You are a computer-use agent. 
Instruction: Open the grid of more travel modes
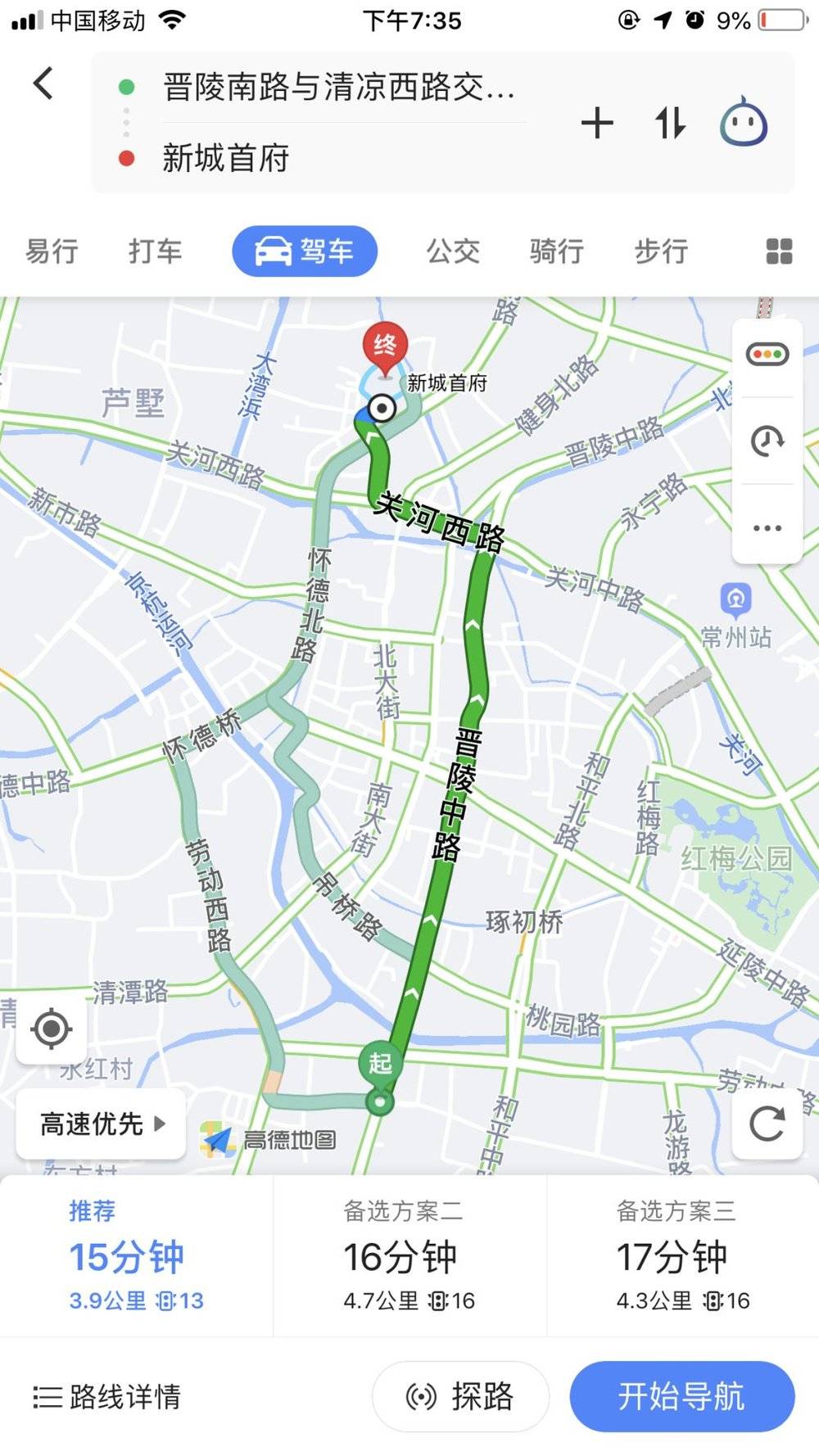pyautogui.click(x=779, y=251)
